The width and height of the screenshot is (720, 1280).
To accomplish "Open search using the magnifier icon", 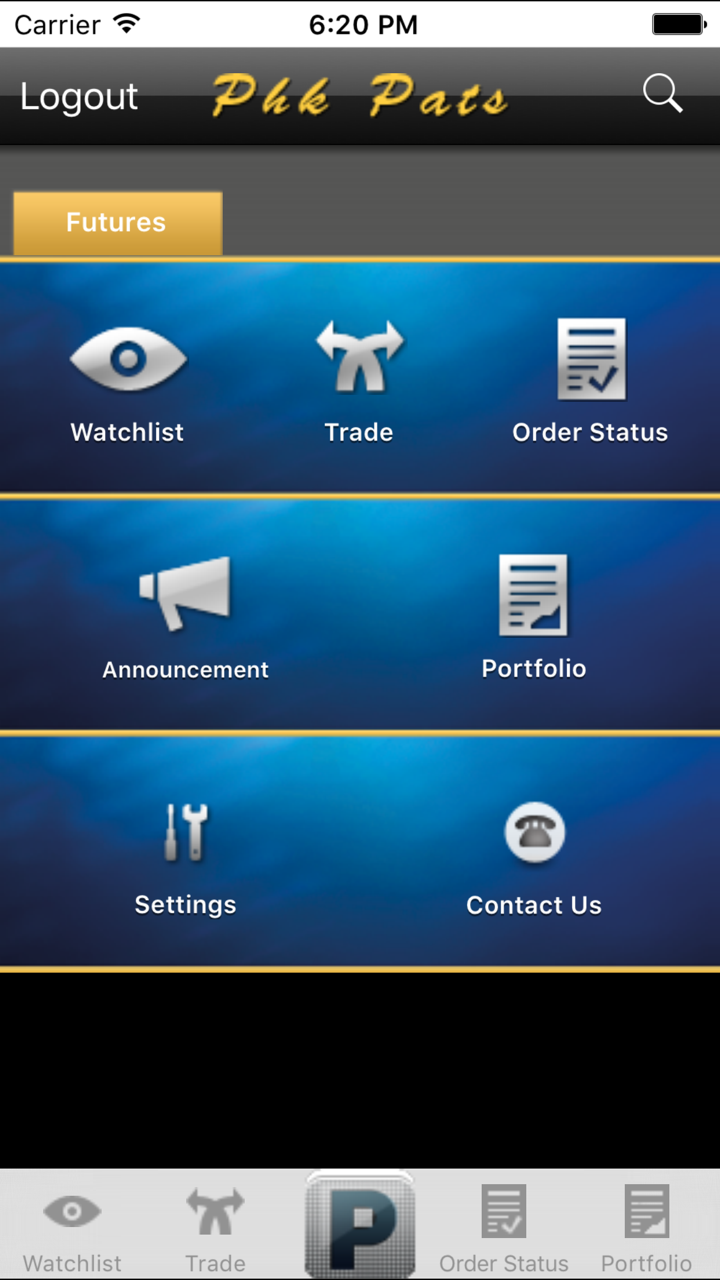I will pyautogui.click(x=662, y=94).
